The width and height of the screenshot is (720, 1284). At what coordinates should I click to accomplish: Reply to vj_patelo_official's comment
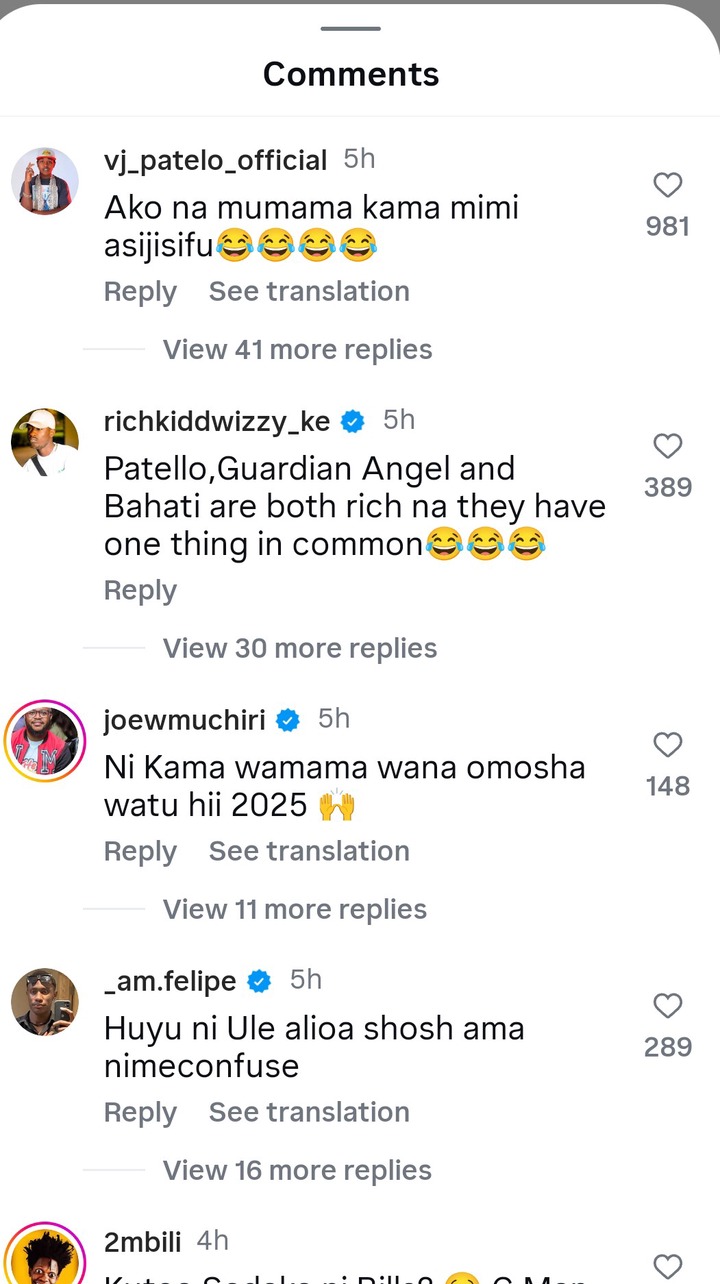[140, 292]
